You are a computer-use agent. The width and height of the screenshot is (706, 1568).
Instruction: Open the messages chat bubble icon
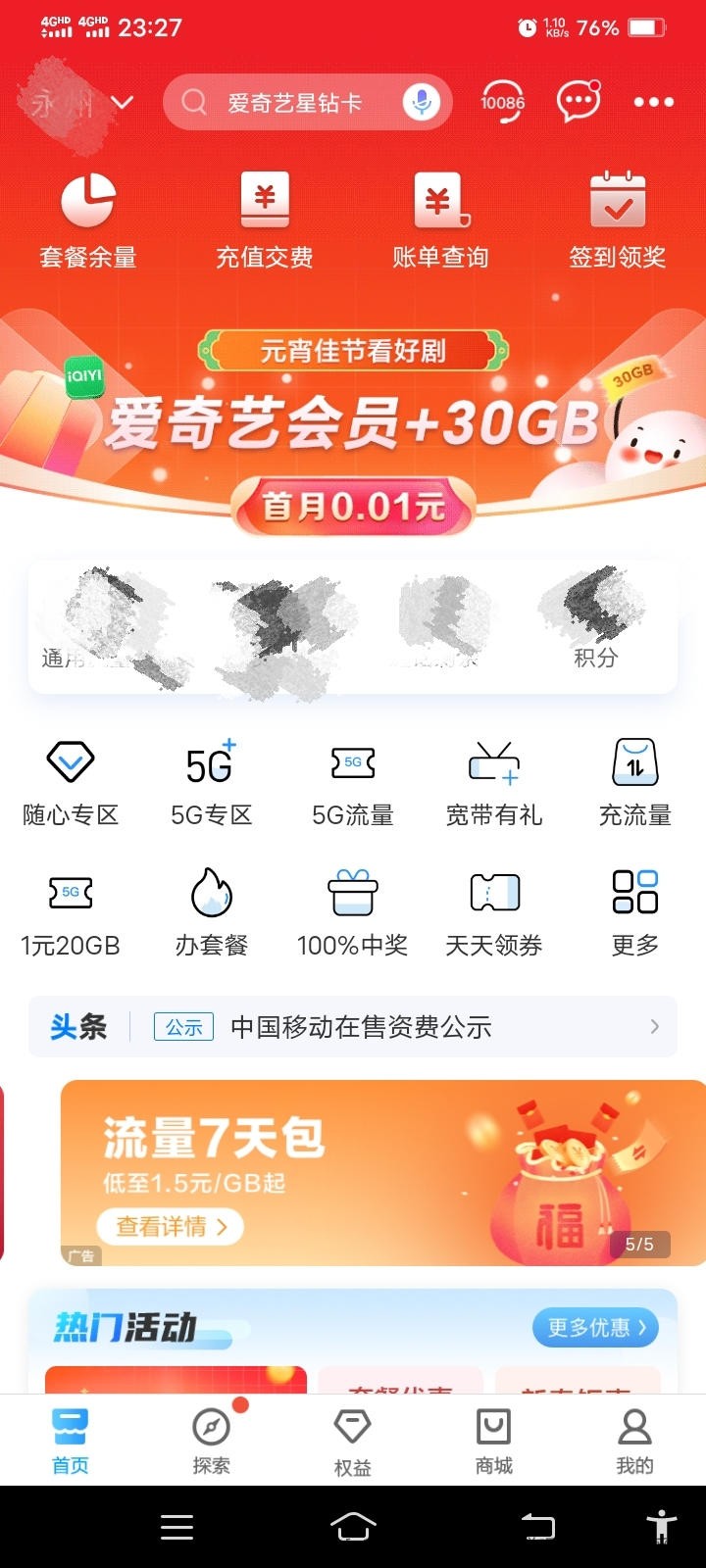point(578,102)
